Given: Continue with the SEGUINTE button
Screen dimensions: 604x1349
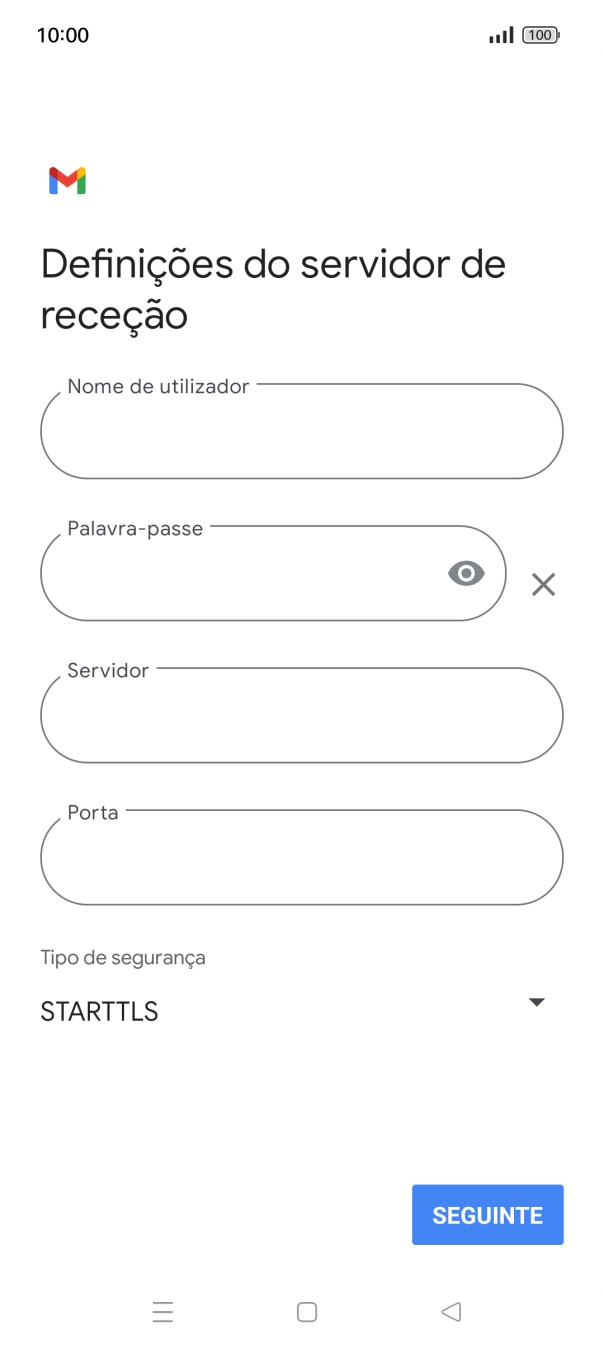Looking at the screenshot, I should tap(487, 1215).
